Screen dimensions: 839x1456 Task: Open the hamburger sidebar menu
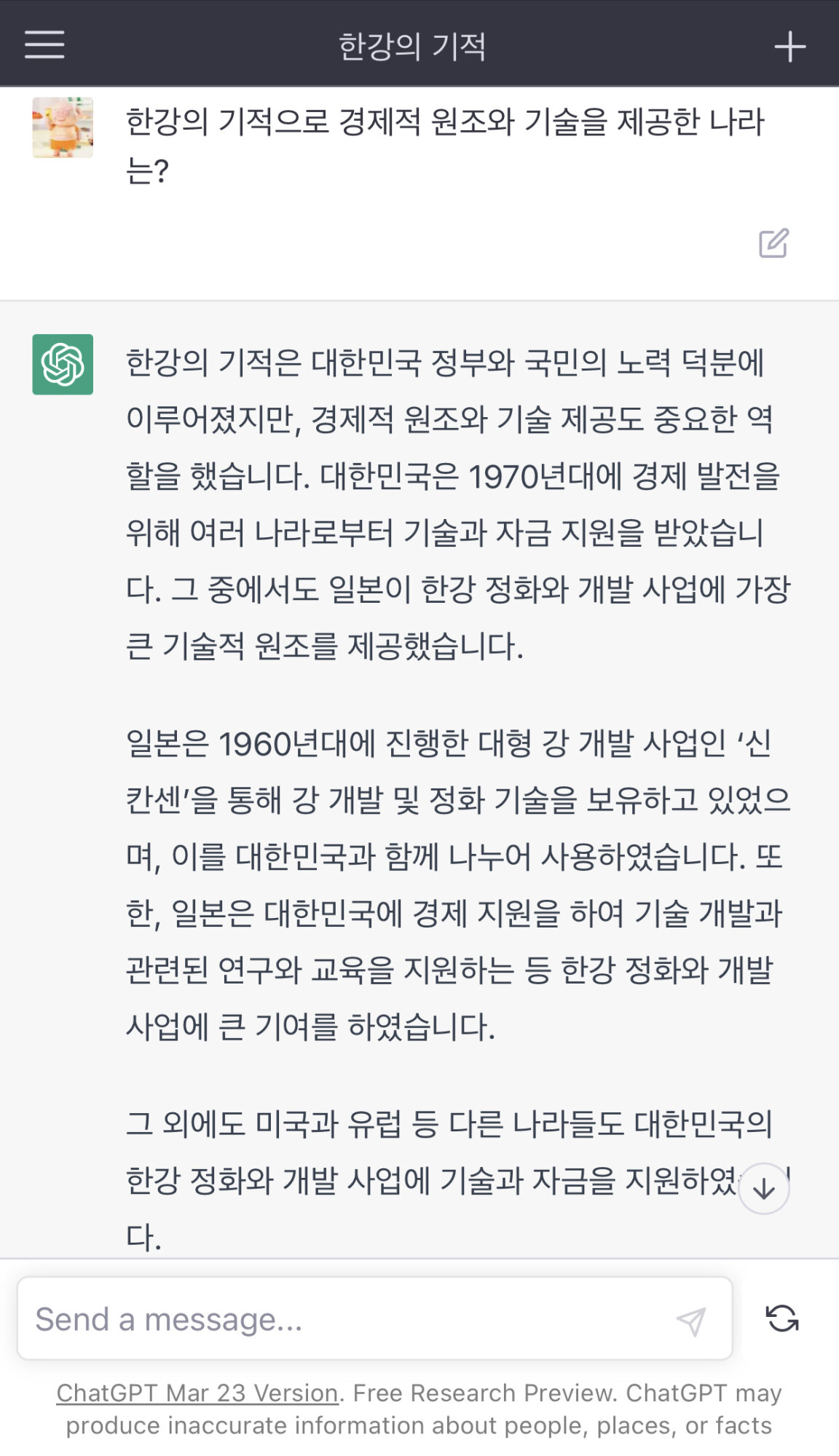click(44, 44)
